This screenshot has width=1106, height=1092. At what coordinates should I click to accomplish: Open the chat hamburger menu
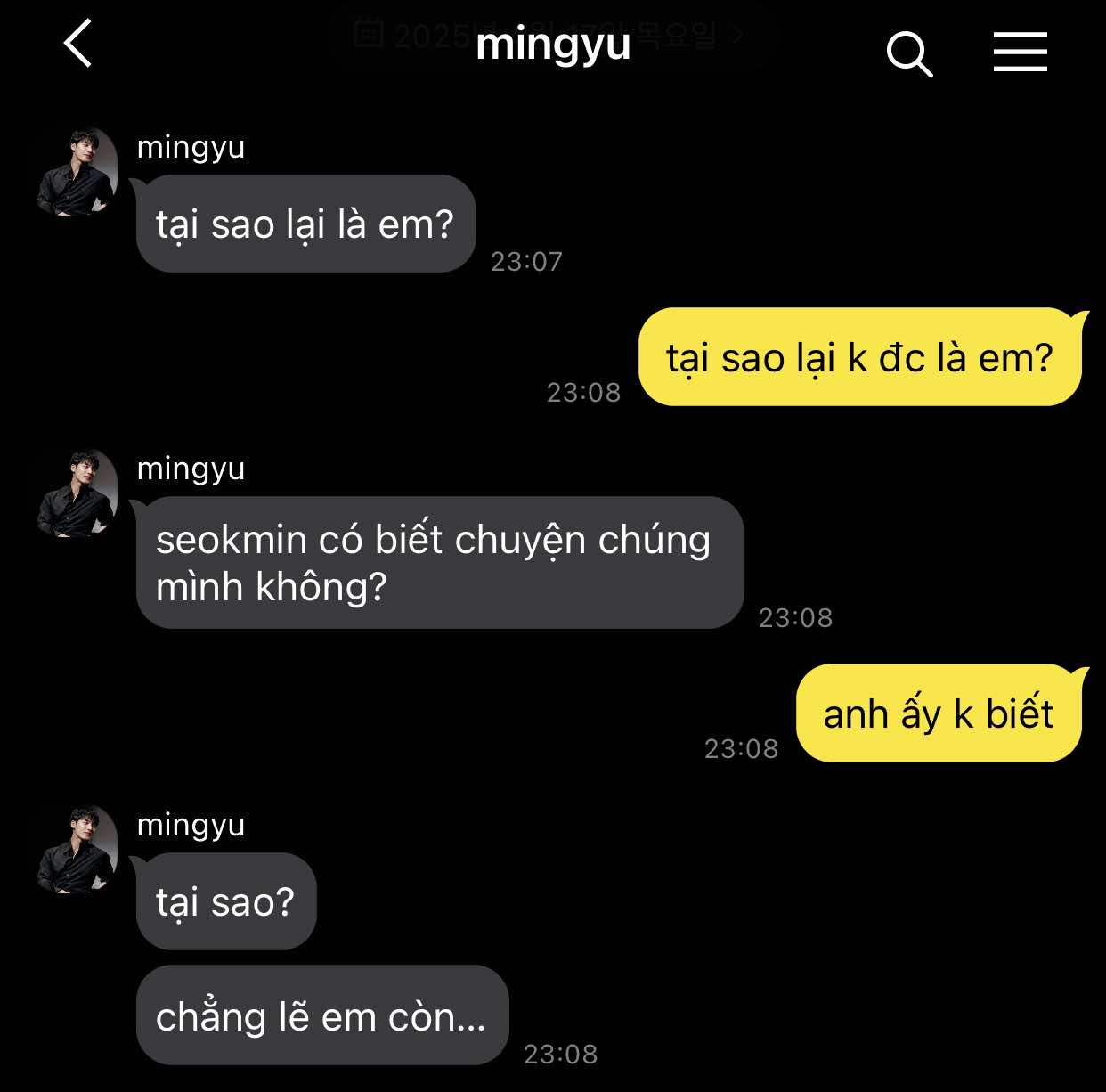coord(1021,52)
